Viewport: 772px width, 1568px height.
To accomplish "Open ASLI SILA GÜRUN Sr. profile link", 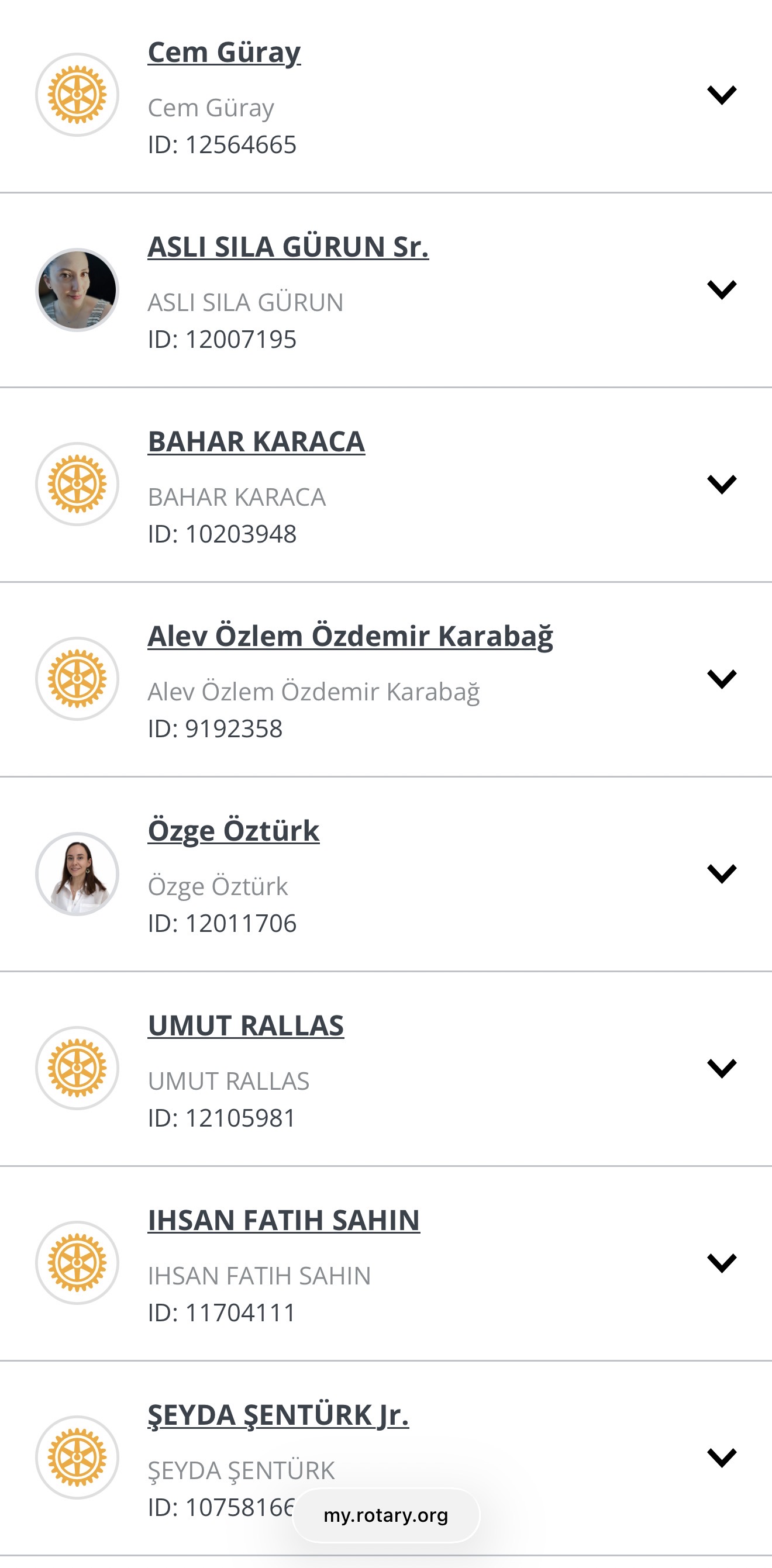I will (288, 247).
